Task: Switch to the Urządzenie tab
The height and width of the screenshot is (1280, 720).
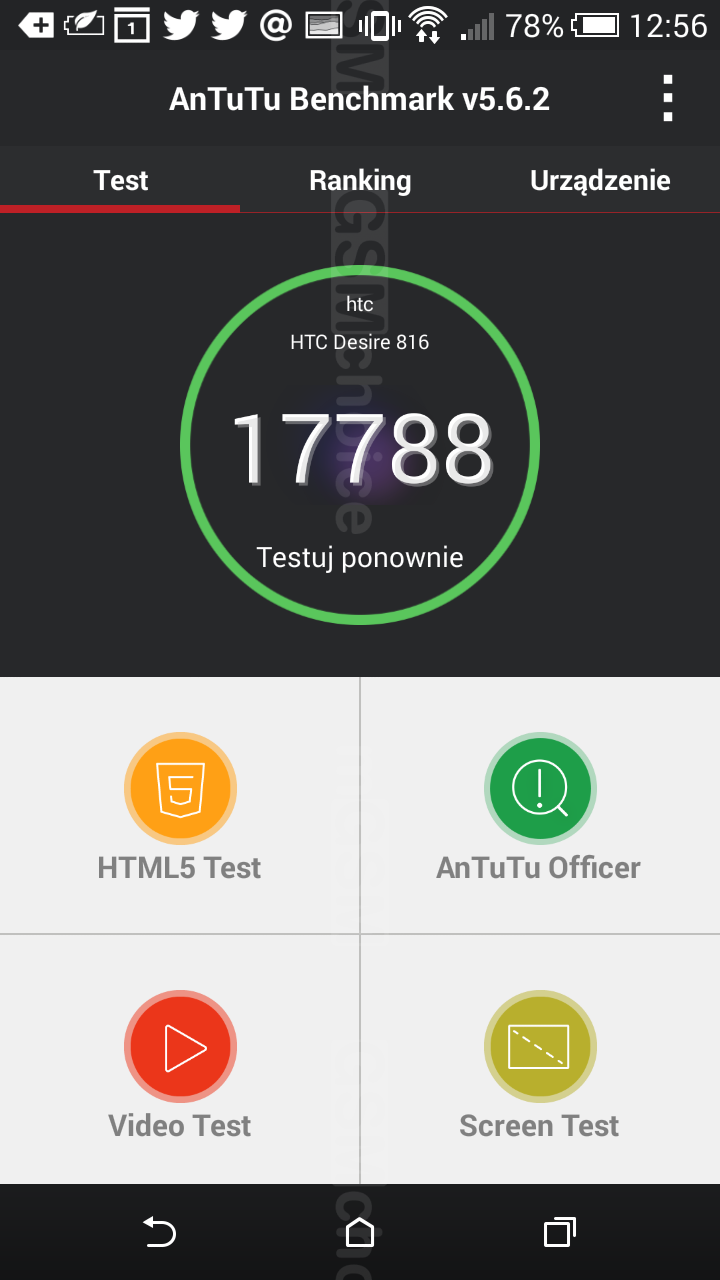Action: tap(600, 180)
